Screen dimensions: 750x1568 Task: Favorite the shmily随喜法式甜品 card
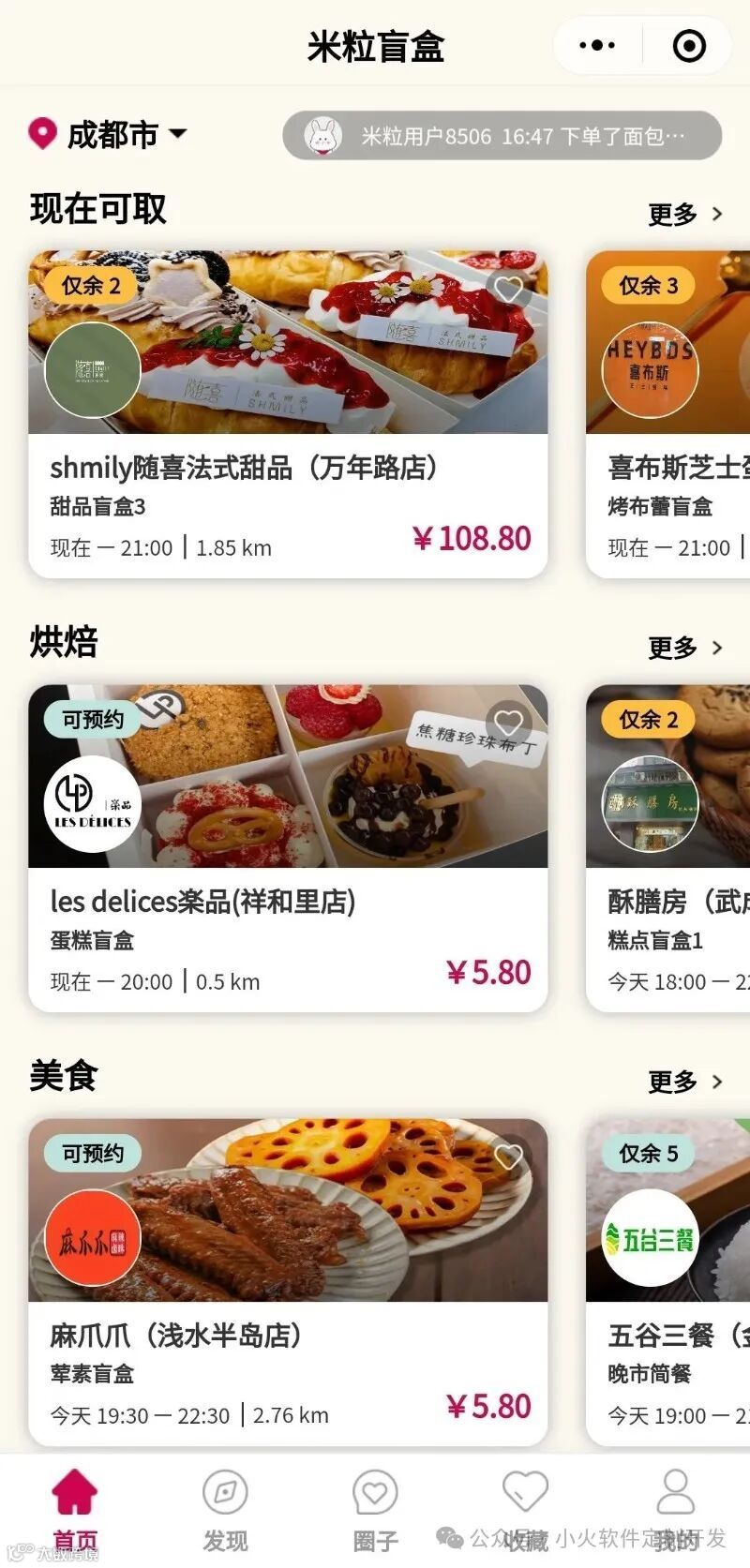(x=508, y=288)
